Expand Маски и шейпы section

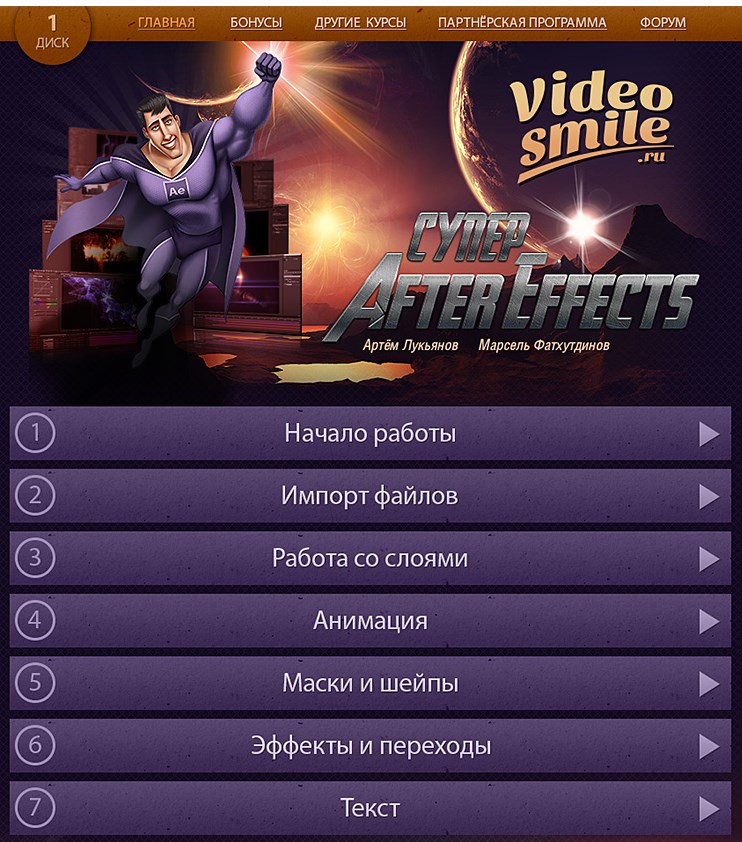point(370,683)
